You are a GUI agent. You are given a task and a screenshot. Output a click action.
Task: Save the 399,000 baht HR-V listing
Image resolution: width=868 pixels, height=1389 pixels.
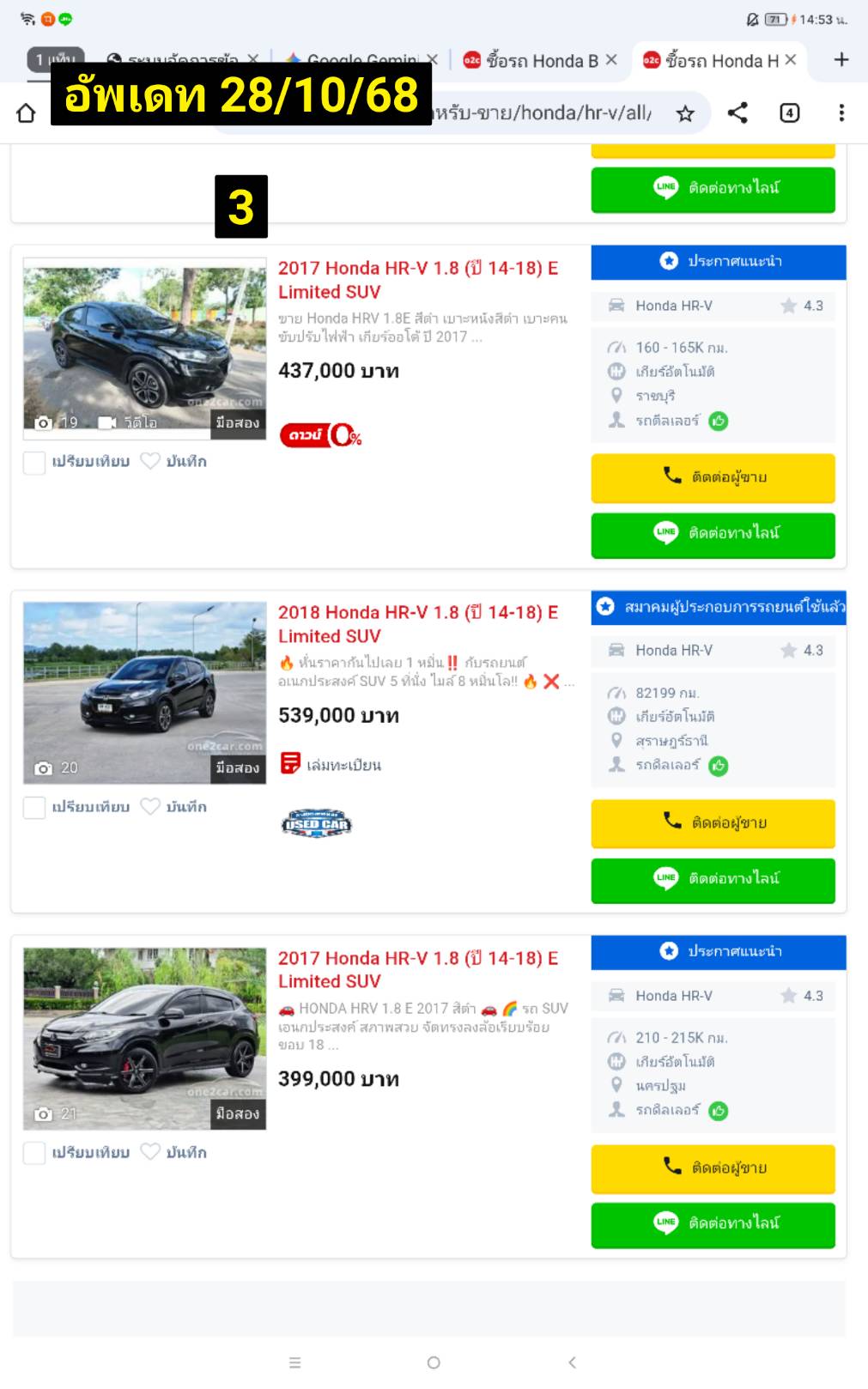pyautogui.click(x=174, y=1152)
